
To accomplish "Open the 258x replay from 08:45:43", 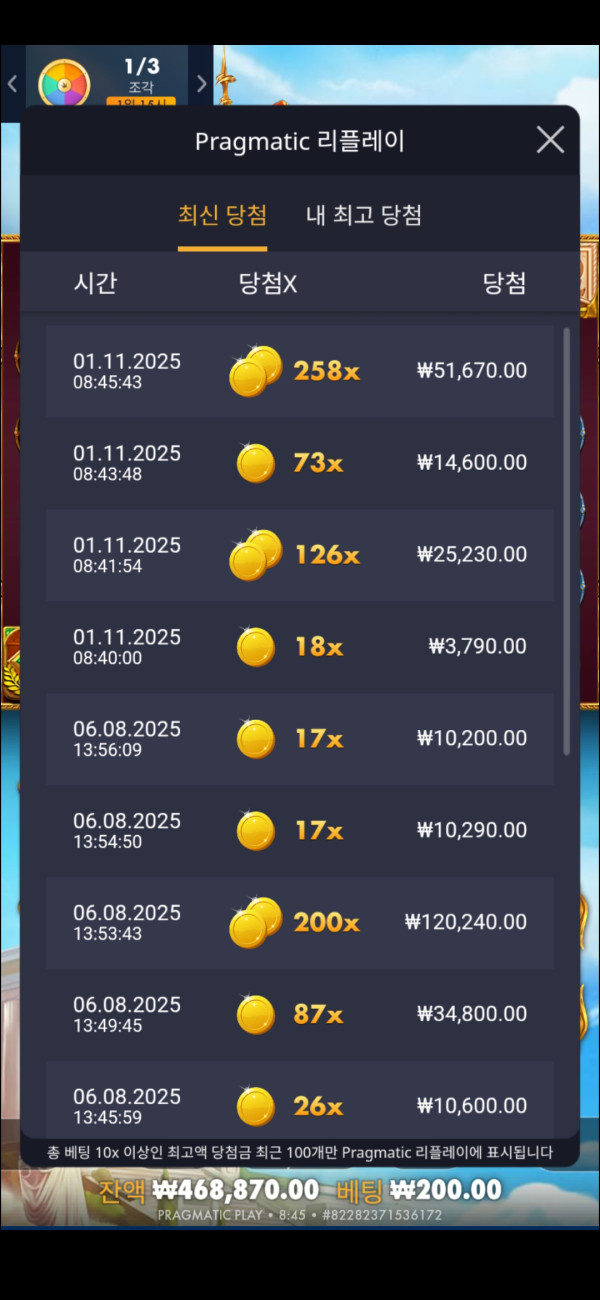I will click(x=299, y=371).
